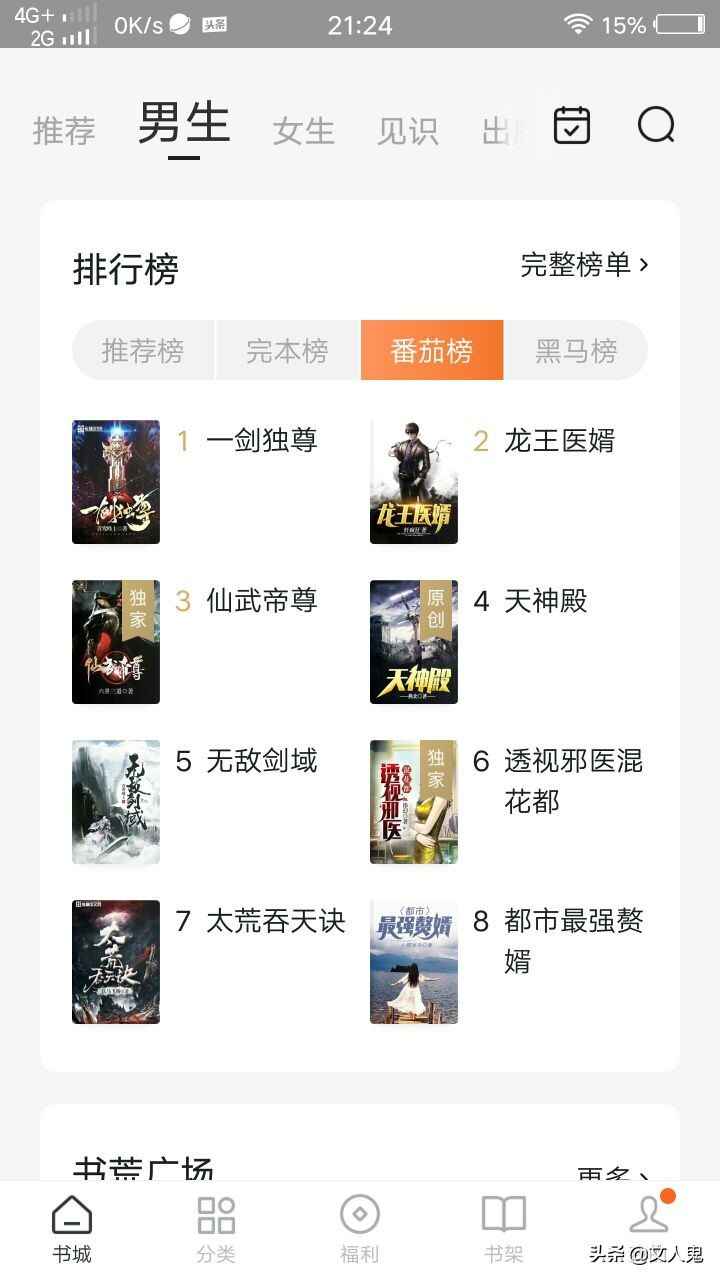Switch ranking to 完本榜
Image resolution: width=720 pixels, height=1280 pixels.
click(x=287, y=350)
